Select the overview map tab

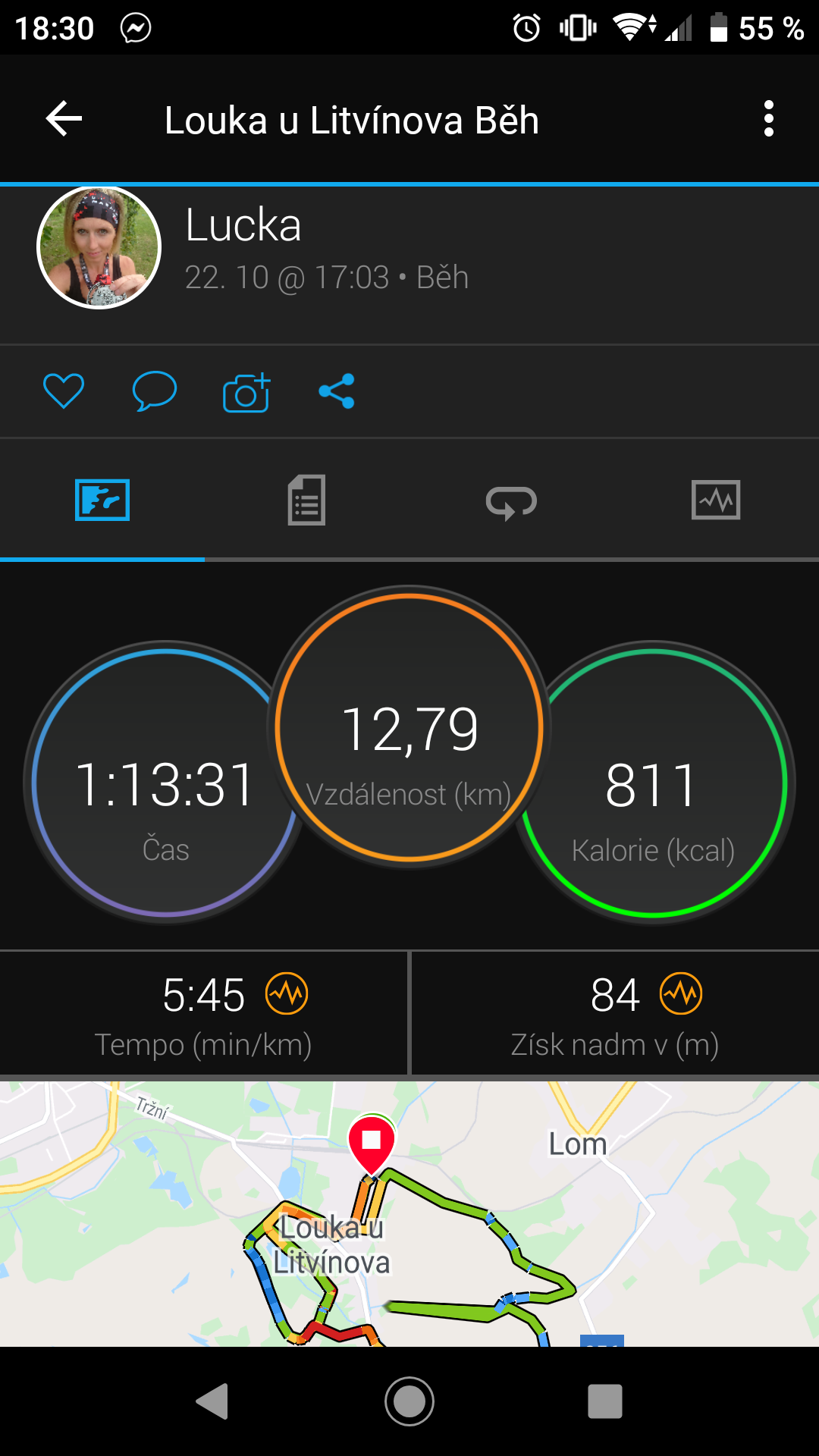point(102,500)
